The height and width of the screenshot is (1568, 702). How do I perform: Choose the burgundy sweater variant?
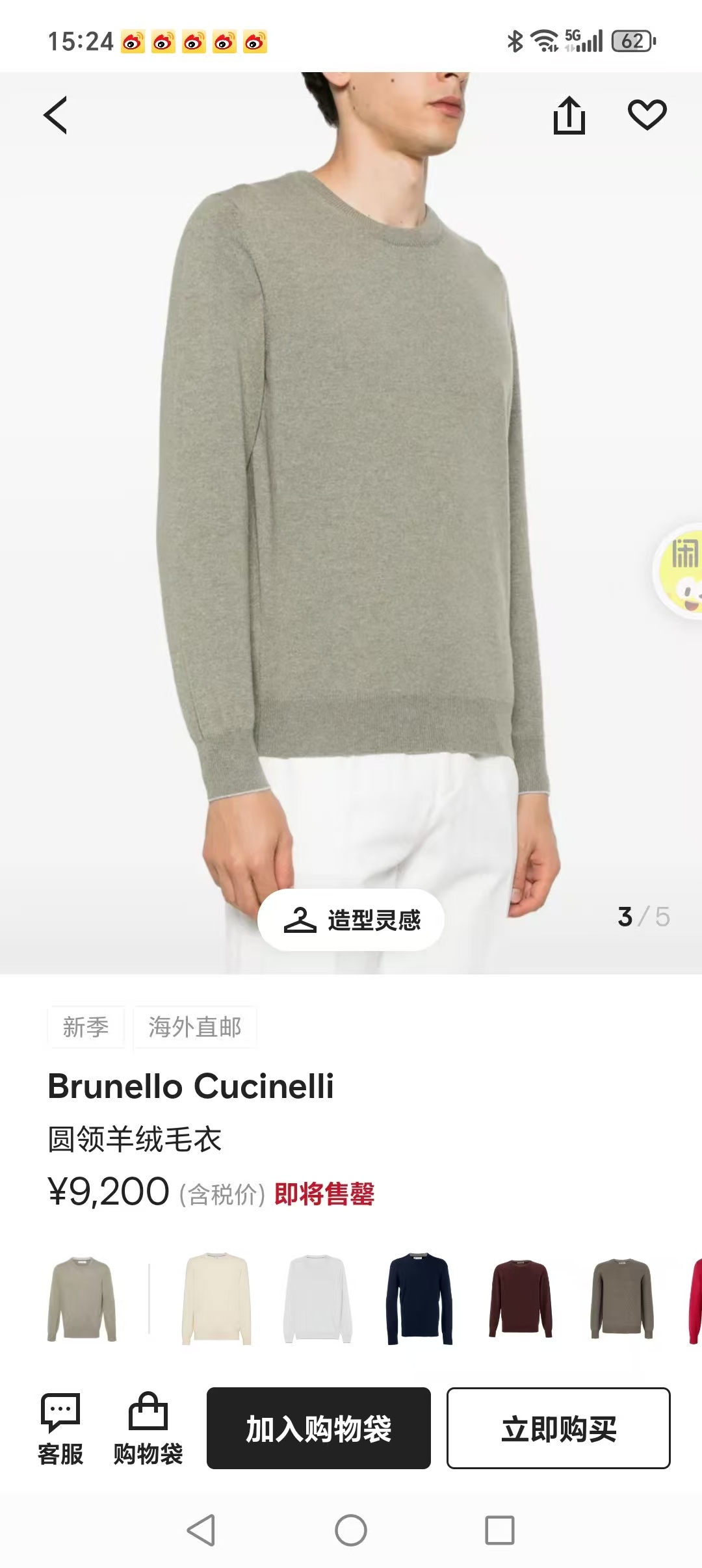point(521,1299)
